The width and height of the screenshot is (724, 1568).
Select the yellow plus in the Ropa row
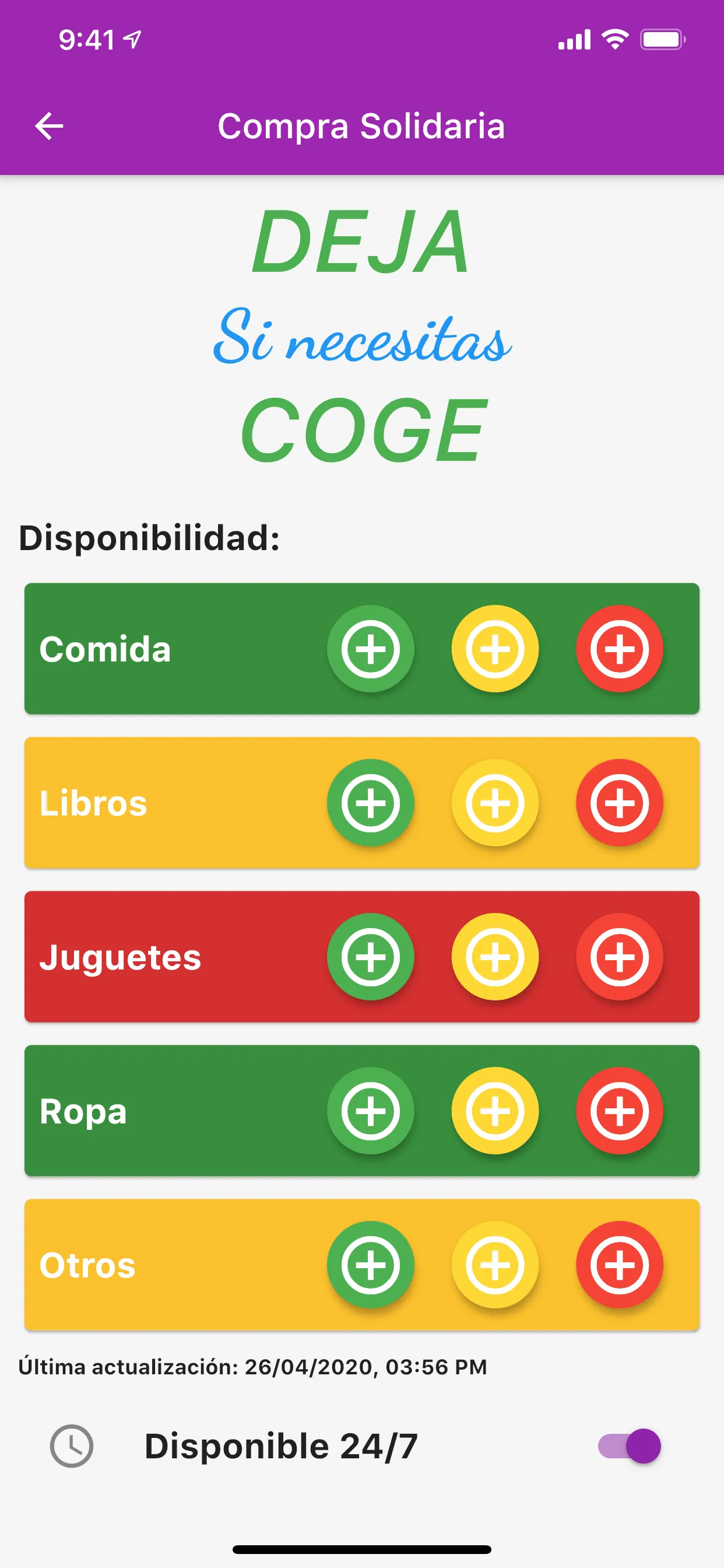click(x=495, y=1111)
